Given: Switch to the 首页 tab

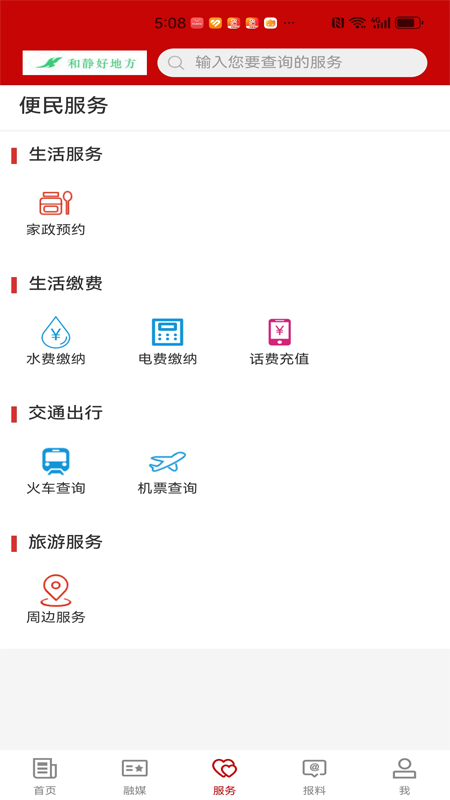Looking at the screenshot, I should click(45, 776).
